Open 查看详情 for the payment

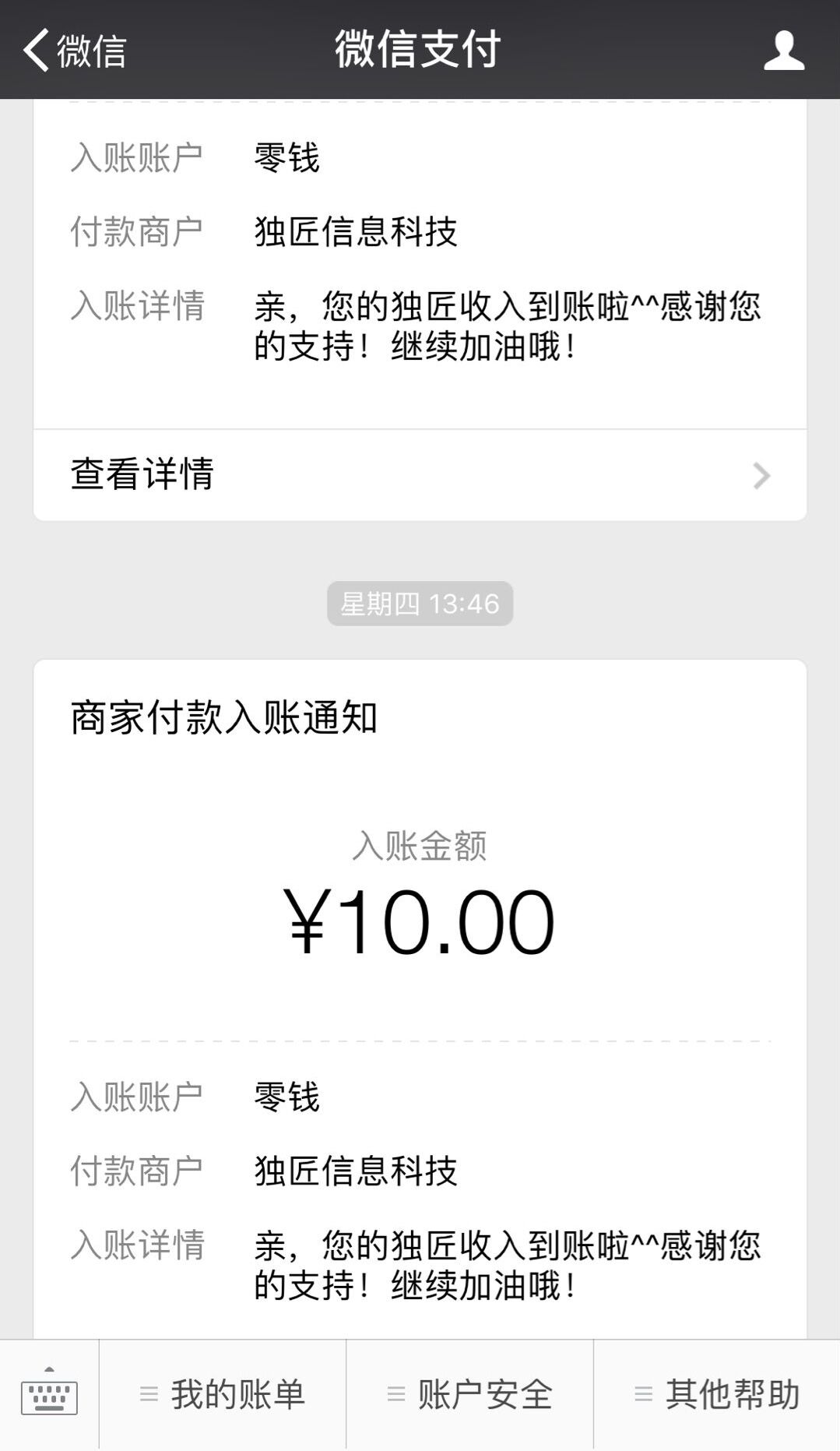(420, 475)
